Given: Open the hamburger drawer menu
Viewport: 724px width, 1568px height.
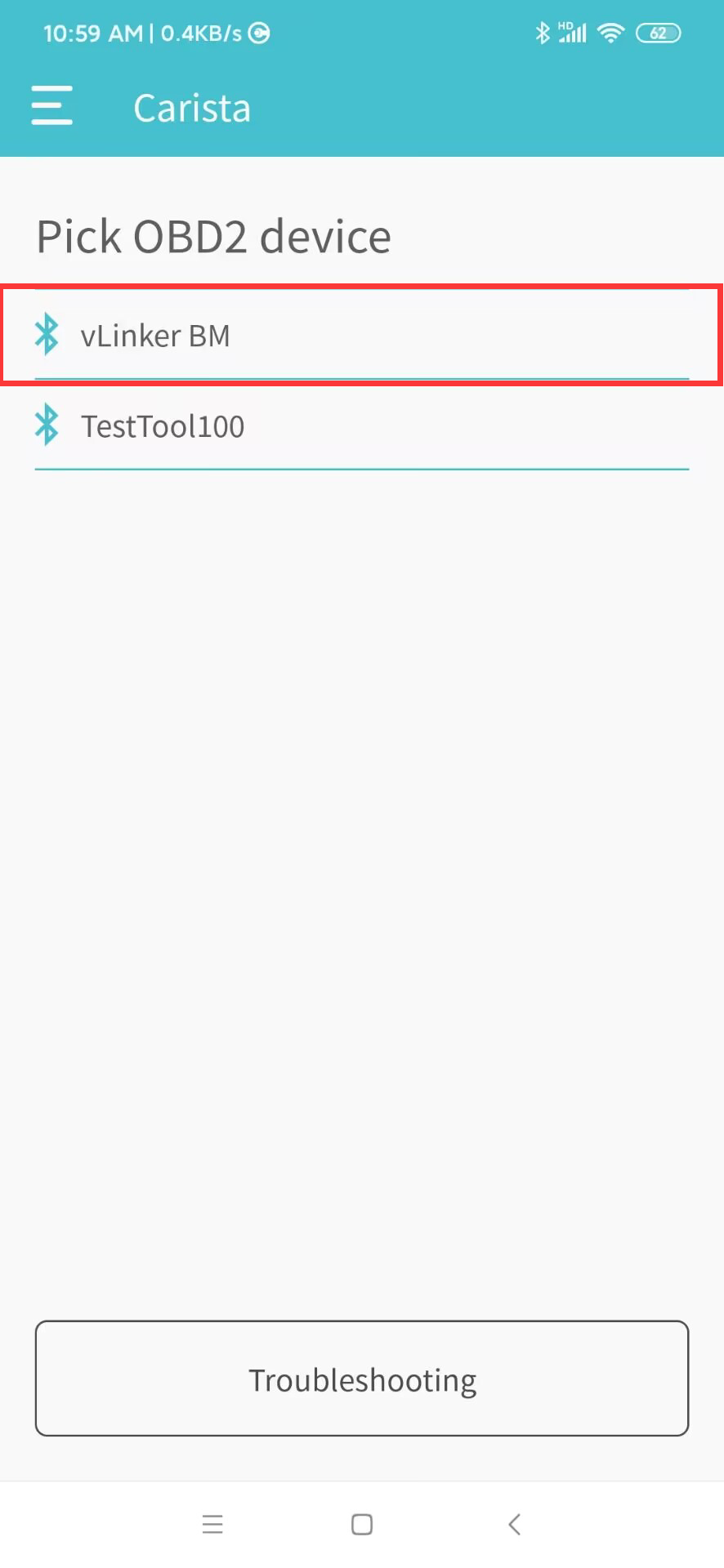Looking at the screenshot, I should (51, 106).
